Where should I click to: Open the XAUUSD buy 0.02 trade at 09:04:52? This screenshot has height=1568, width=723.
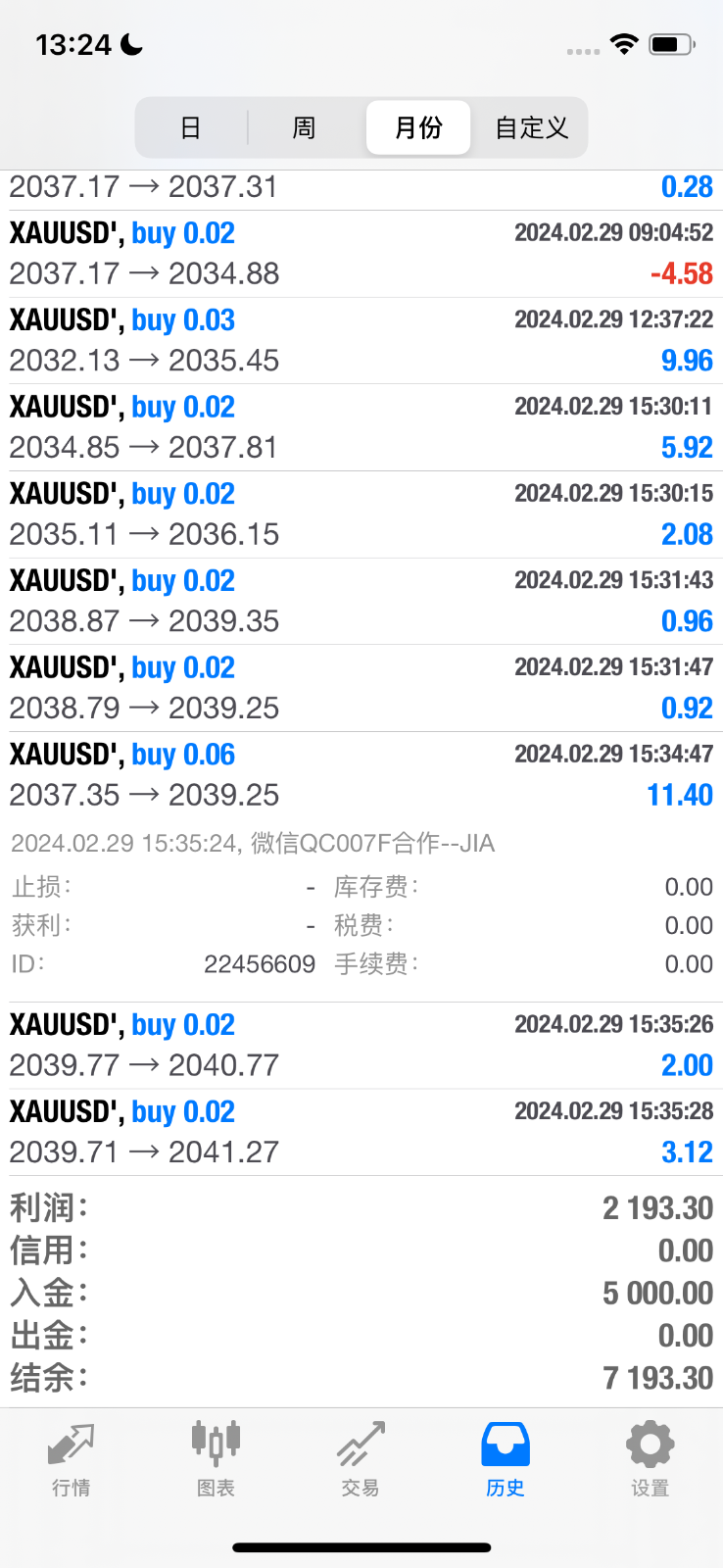[x=361, y=253]
